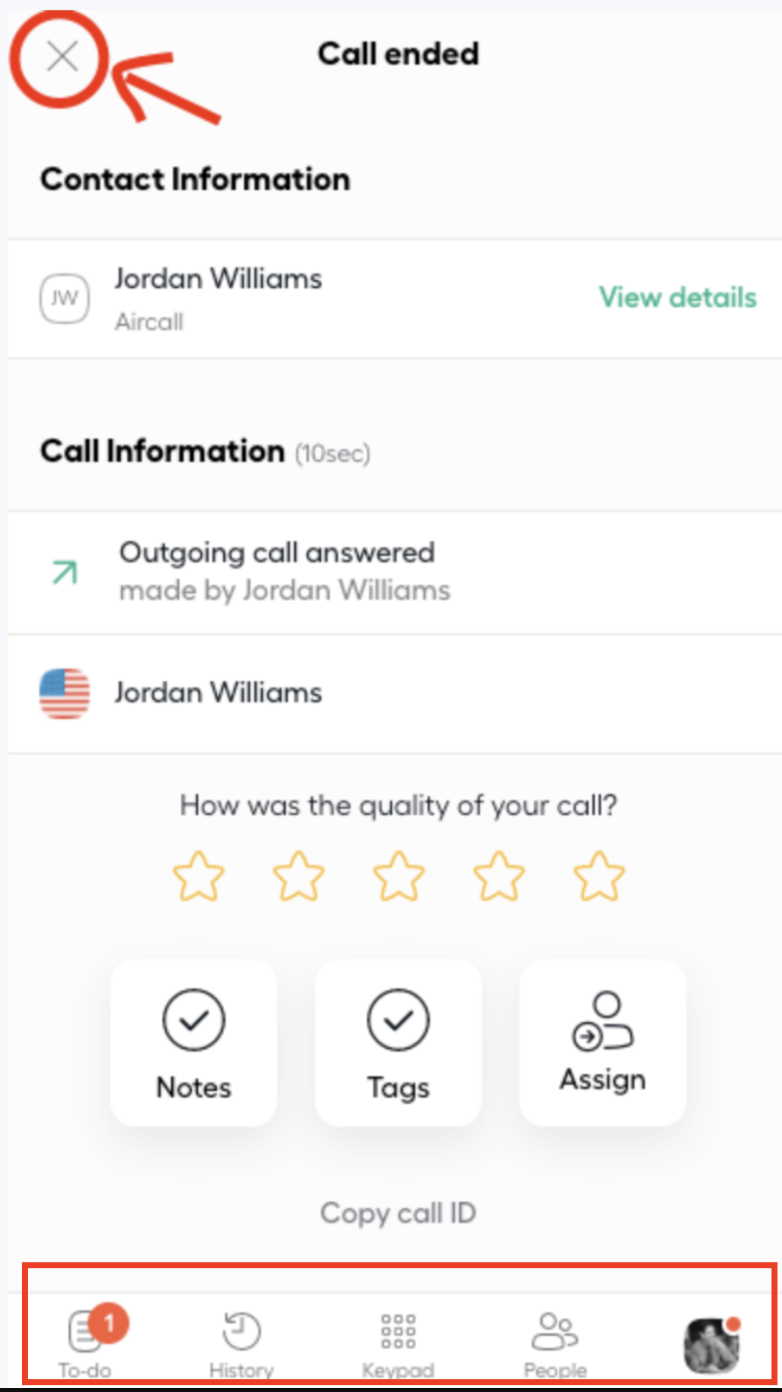Assign this call to someone
The width and height of the screenshot is (782, 1392).
coord(602,1042)
